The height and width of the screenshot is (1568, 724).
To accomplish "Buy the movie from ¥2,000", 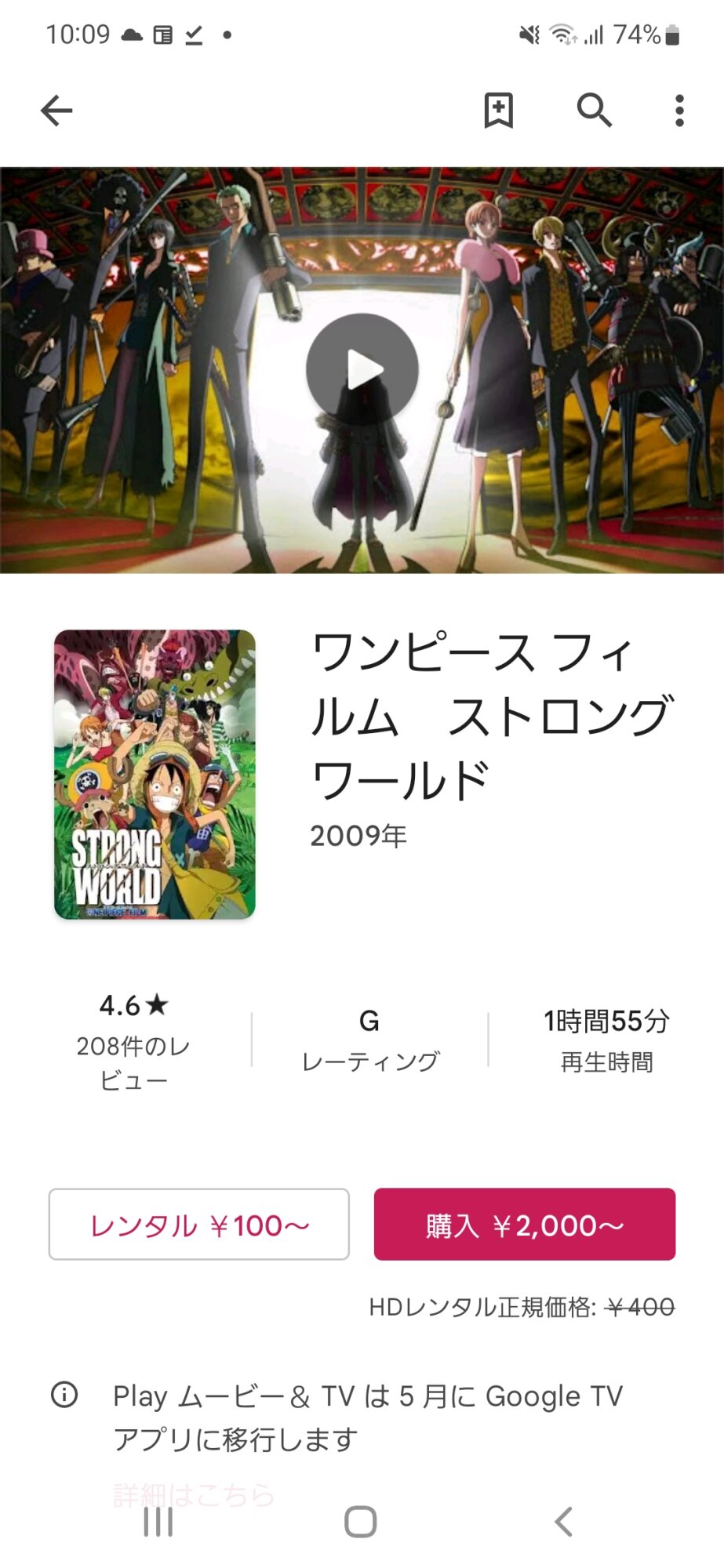I will click(524, 1224).
